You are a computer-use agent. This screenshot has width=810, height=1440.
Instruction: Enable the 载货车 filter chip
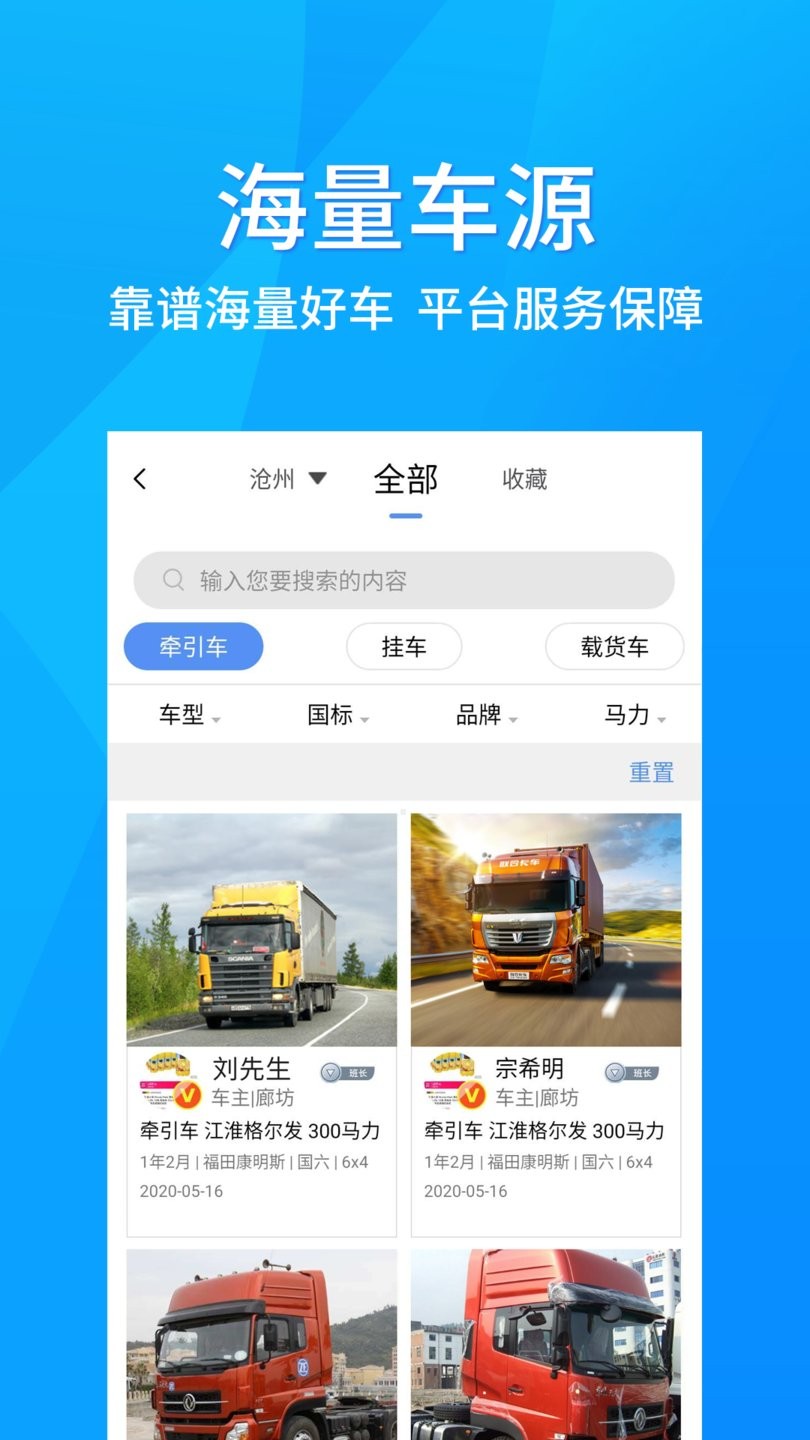click(615, 646)
